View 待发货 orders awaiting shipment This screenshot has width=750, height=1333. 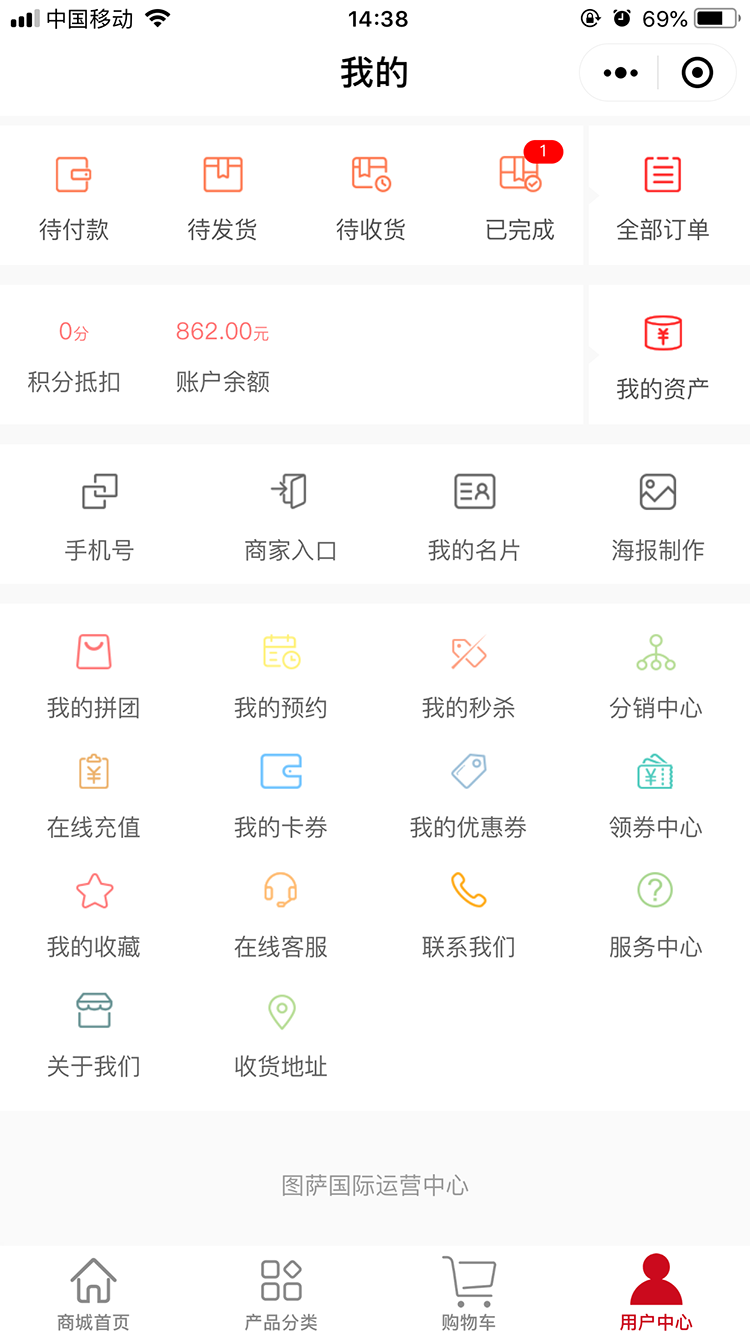point(223,197)
